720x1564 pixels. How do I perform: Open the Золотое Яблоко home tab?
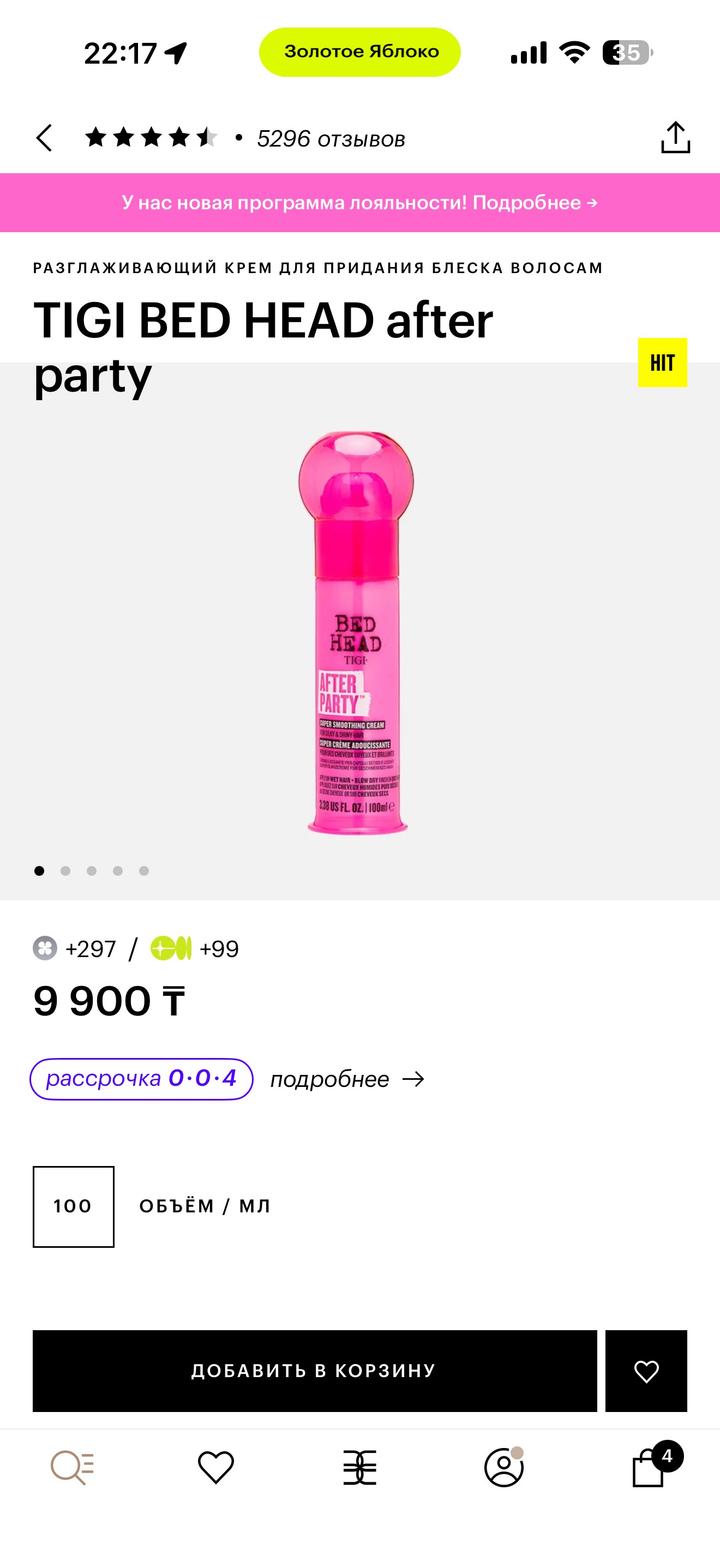(360, 1467)
